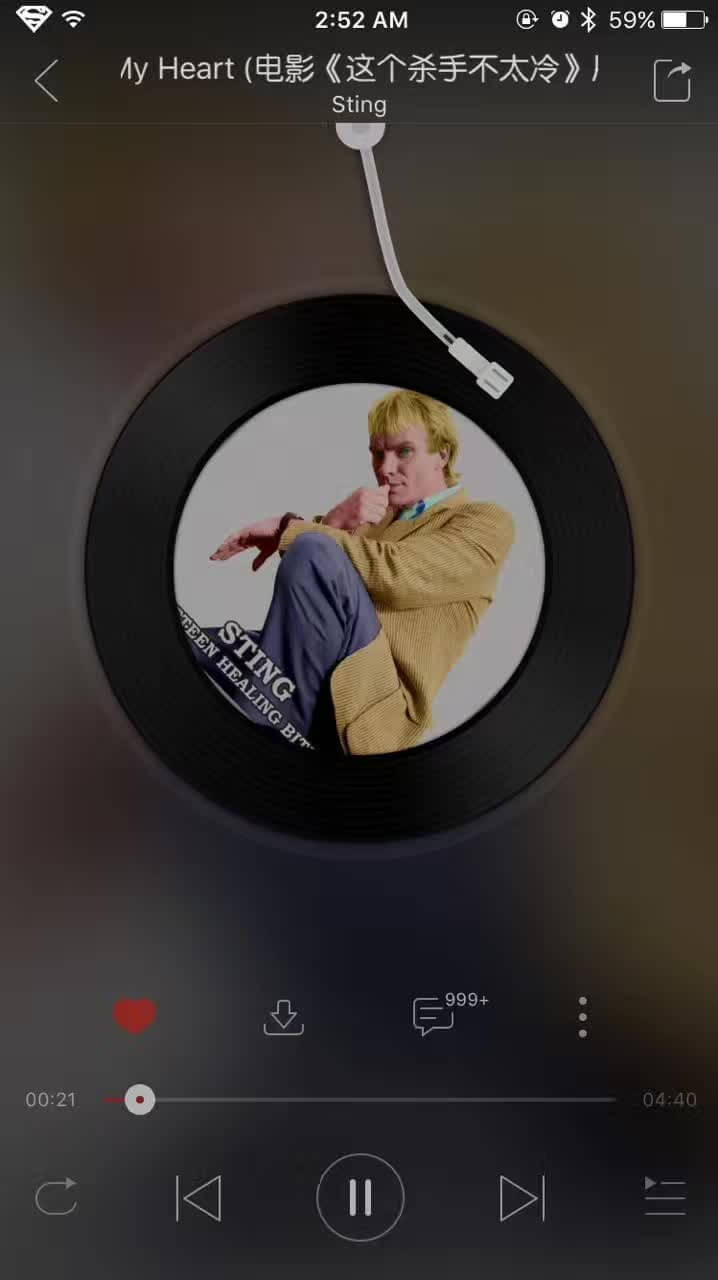Viewport: 718px width, 1280px height.
Task: Go back from the player screen
Action: coord(46,80)
